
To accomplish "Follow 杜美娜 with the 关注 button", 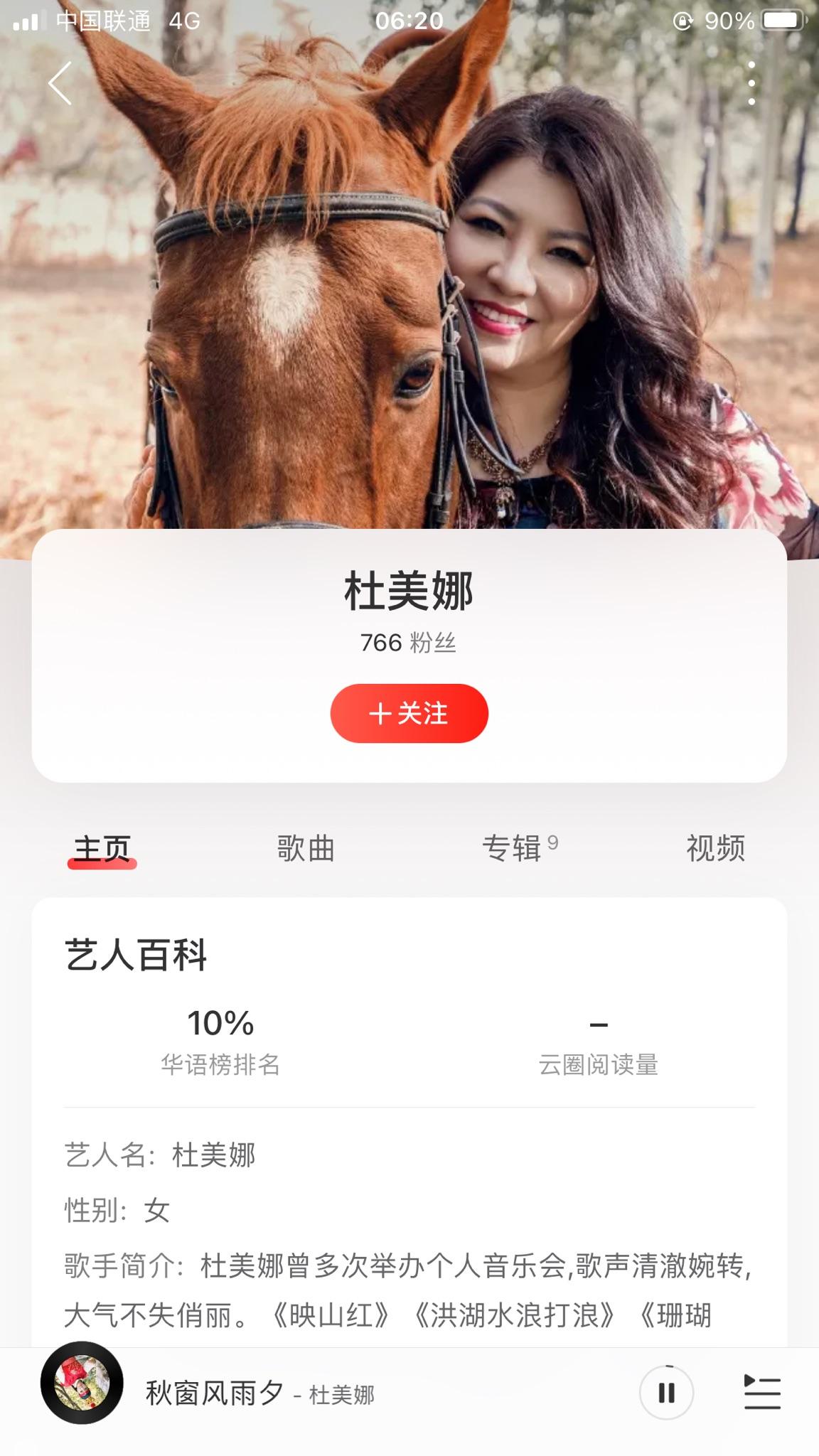I will click(409, 712).
